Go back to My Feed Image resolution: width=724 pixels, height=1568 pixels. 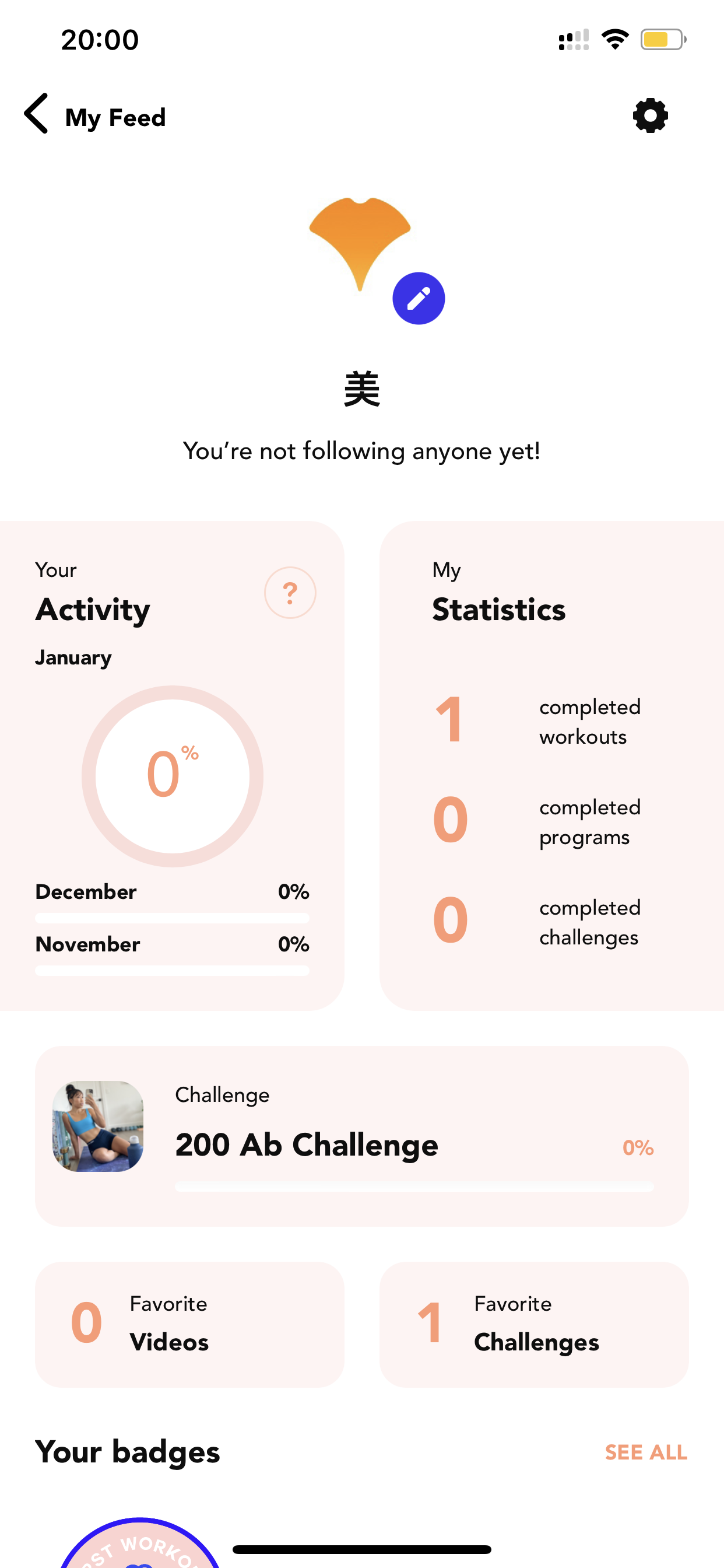tap(94, 116)
